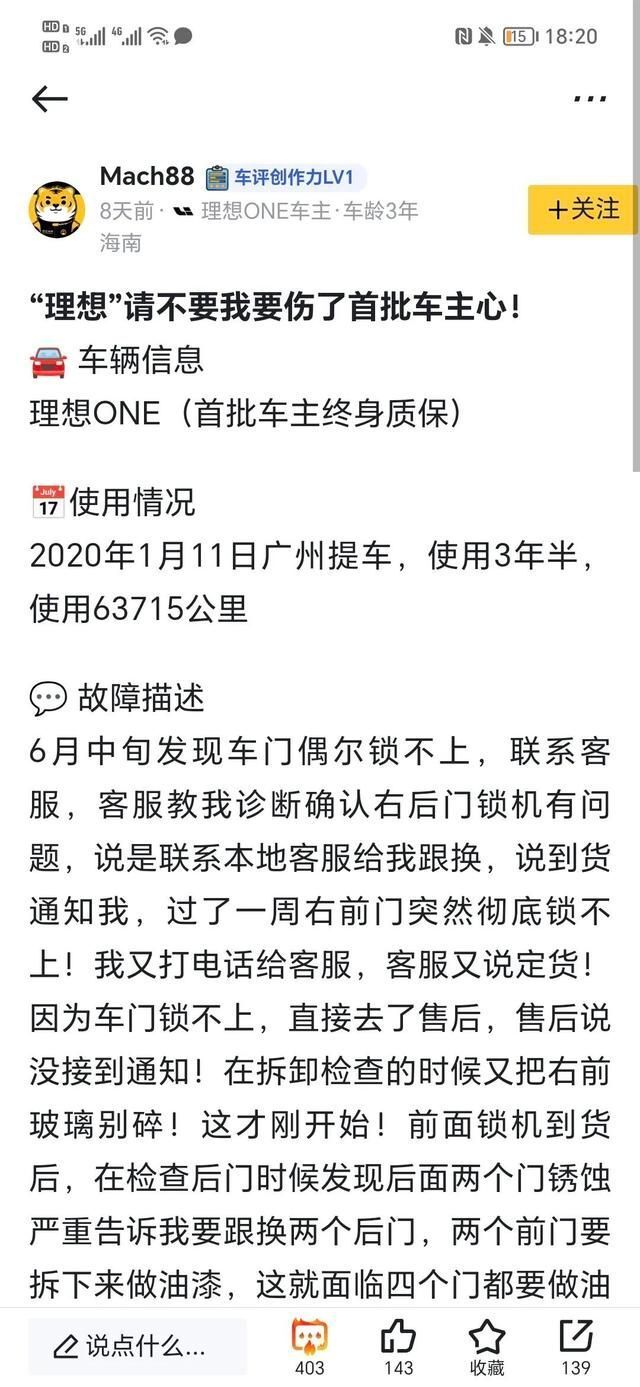Viewport: 640px width, 1387px height.
Task: Share this post via the share icon
Action: [576, 1345]
